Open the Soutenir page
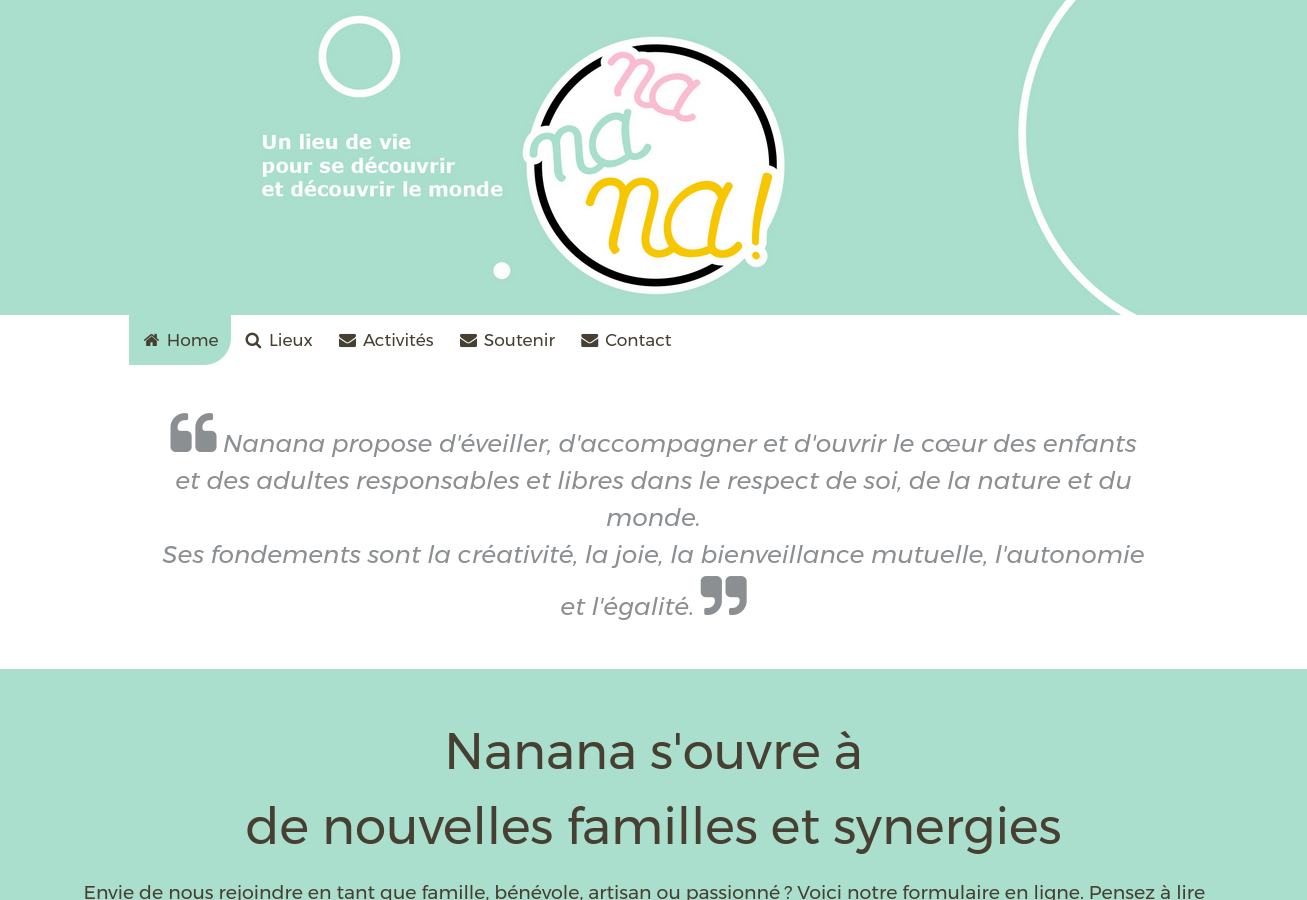Screen dimensions: 1307x900 click(x=507, y=340)
